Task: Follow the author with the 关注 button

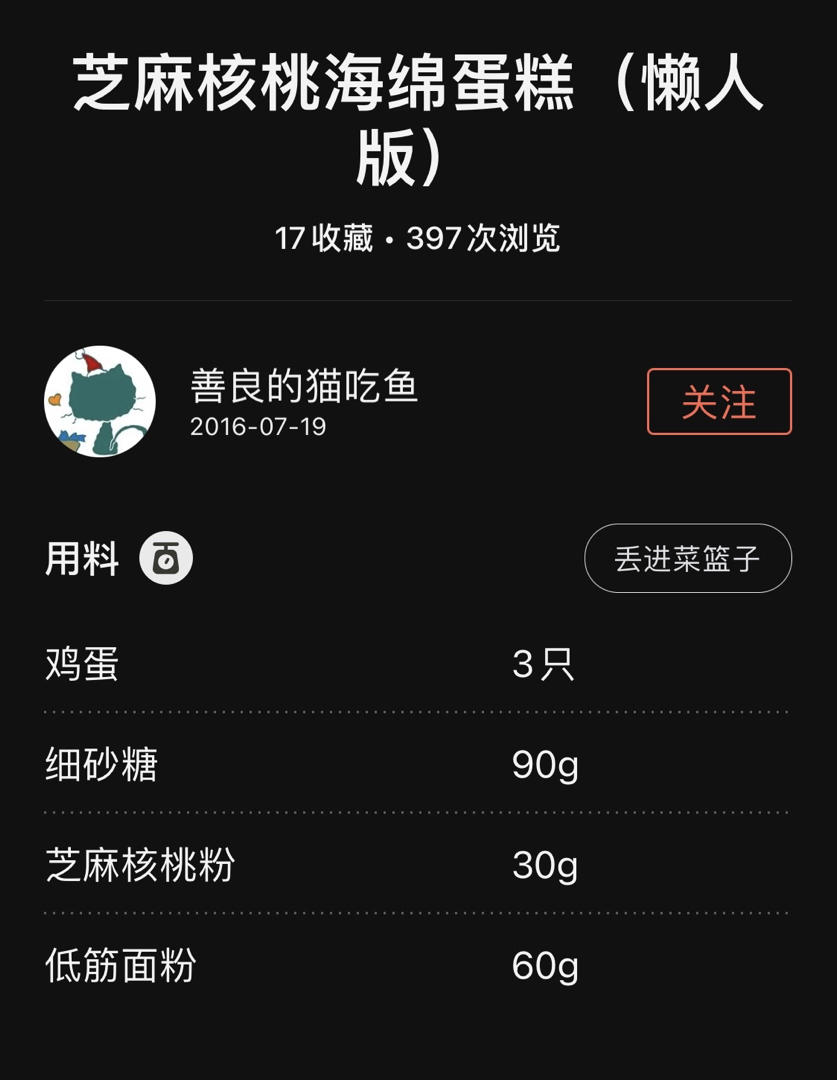Action: click(x=719, y=402)
